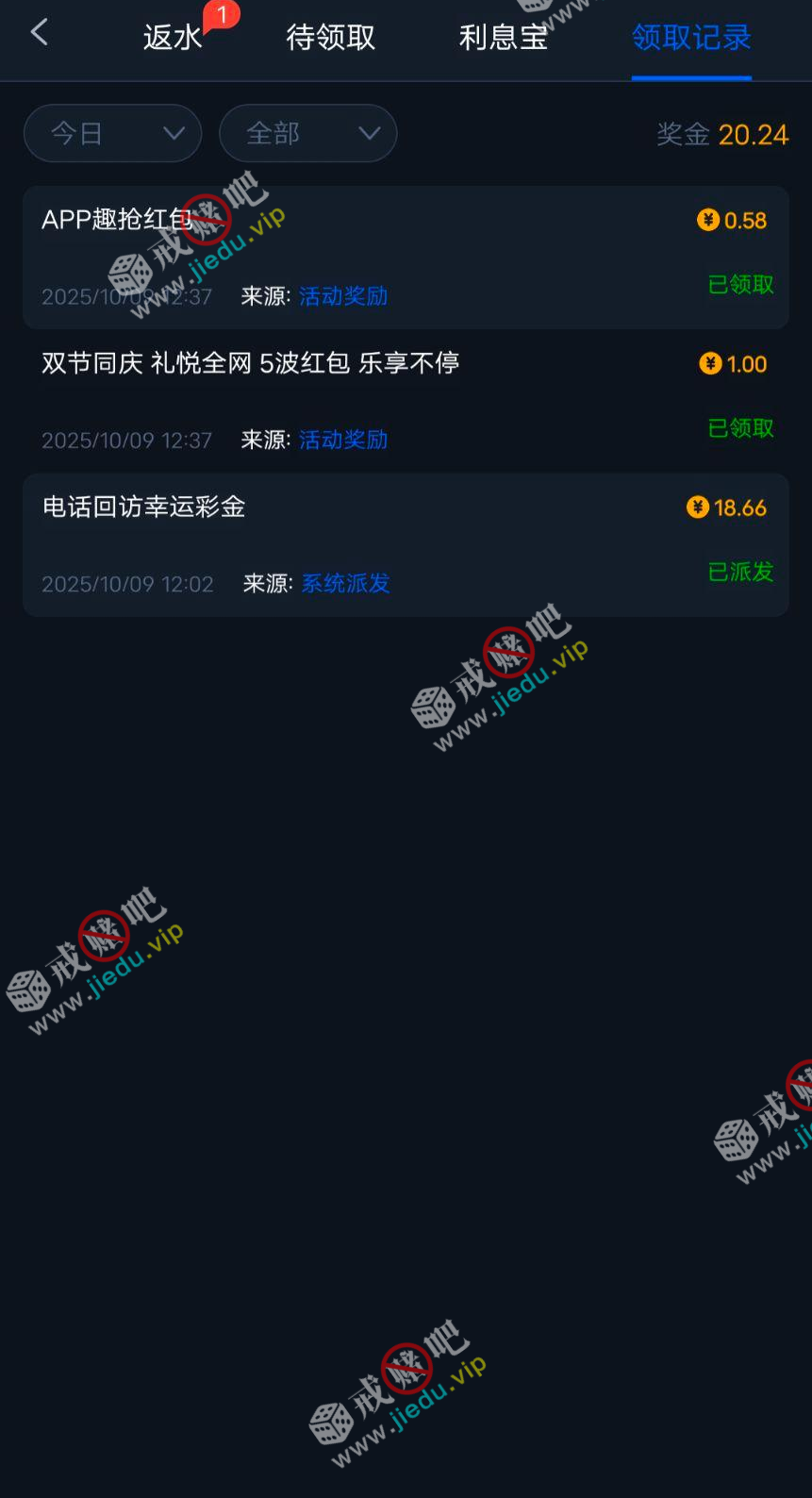The image size is (812, 1498).
Task: Switch to the 待领取 tab
Action: pyautogui.click(x=330, y=38)
